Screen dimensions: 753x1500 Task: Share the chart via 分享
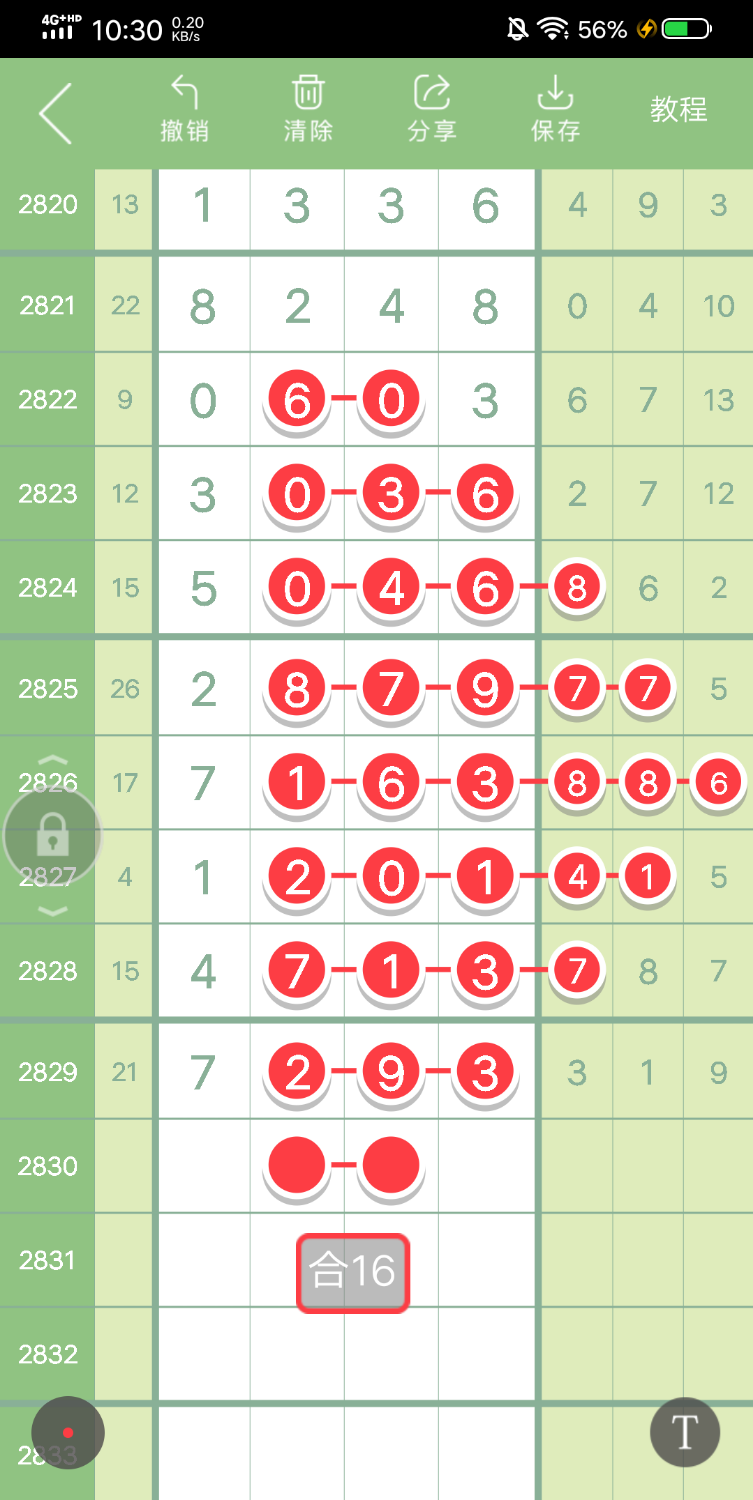431,109
